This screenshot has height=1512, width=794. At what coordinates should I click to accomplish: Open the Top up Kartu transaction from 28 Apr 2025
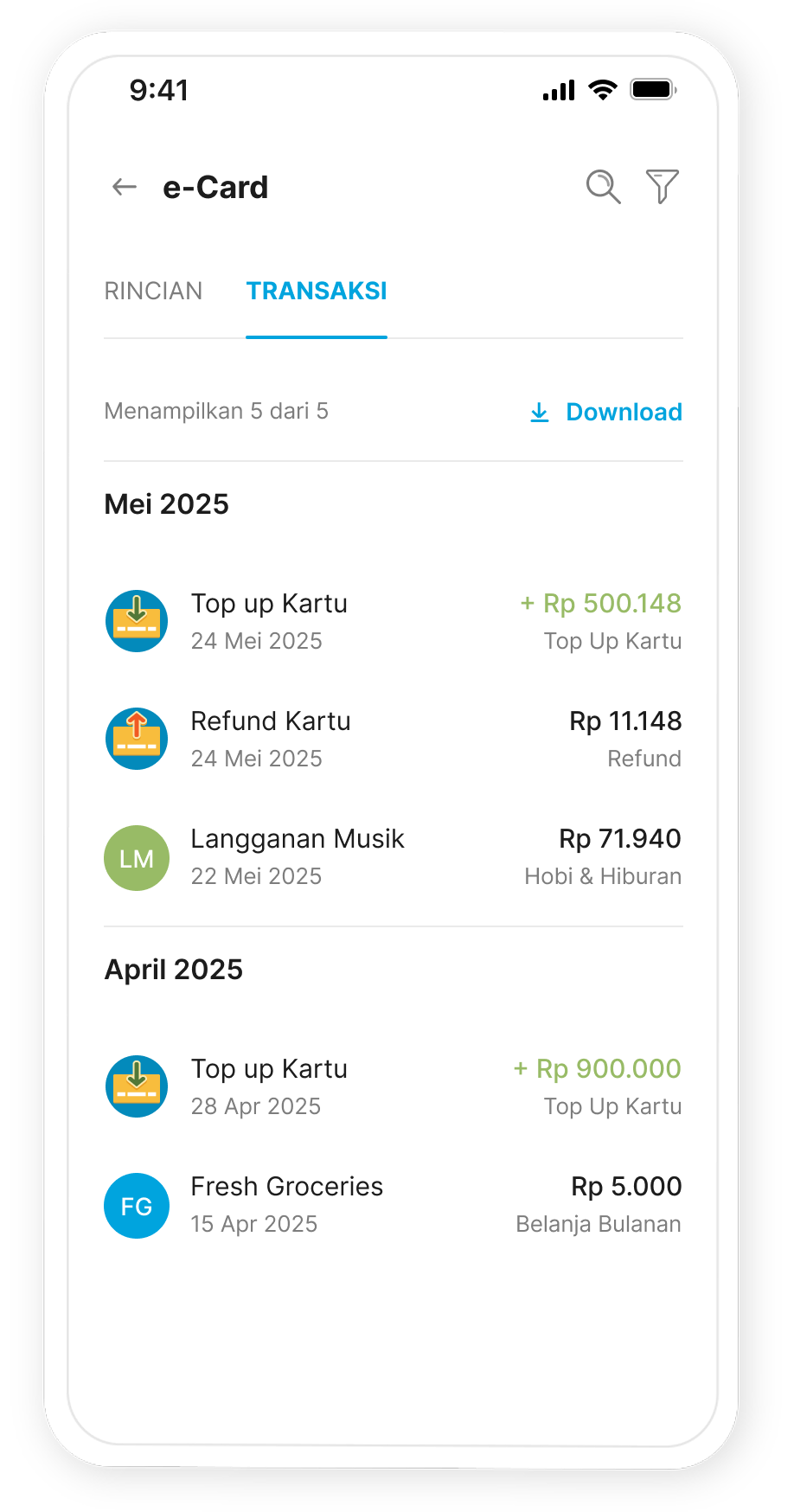[x=393, y=1087]
